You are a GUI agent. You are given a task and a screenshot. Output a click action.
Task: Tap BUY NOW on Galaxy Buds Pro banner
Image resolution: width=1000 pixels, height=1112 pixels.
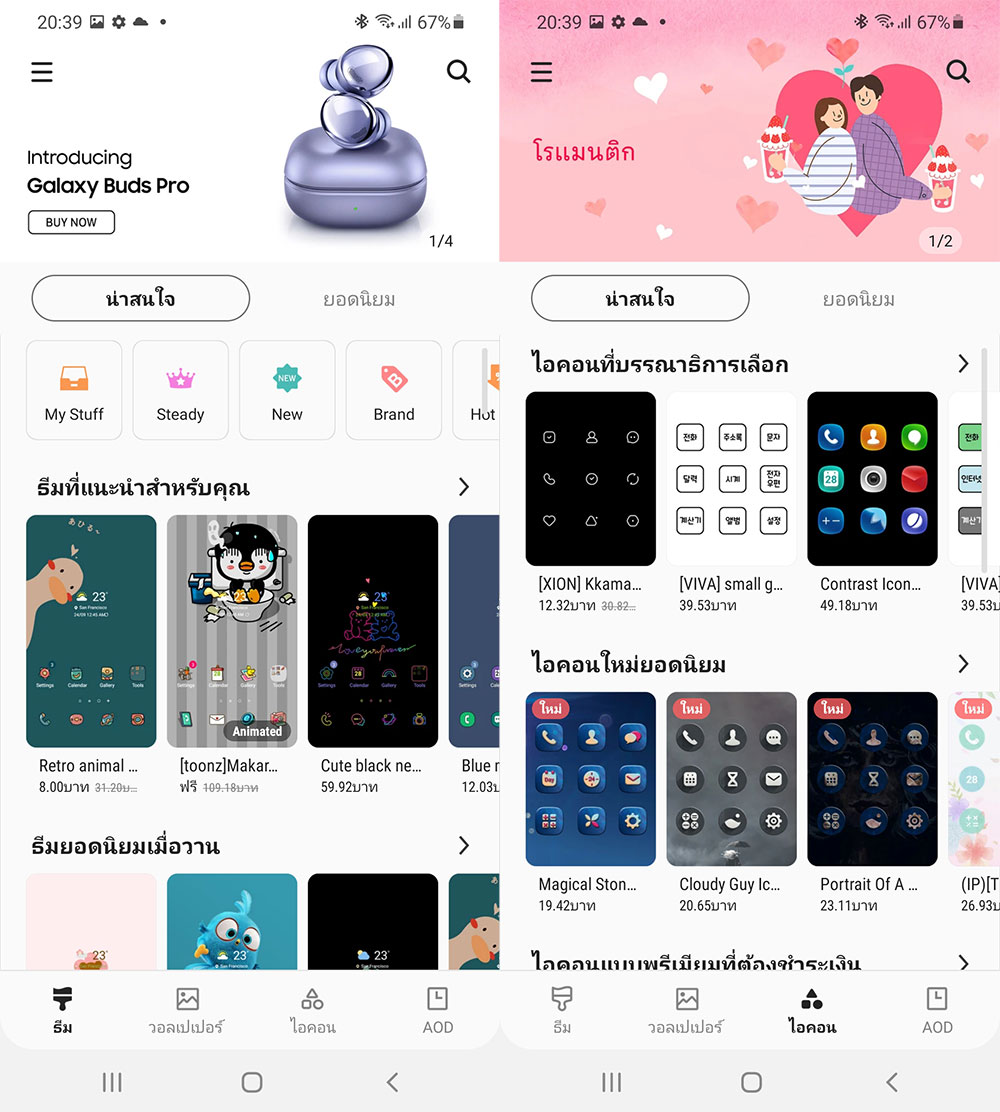pyautogui.click(x=71, y=222)
